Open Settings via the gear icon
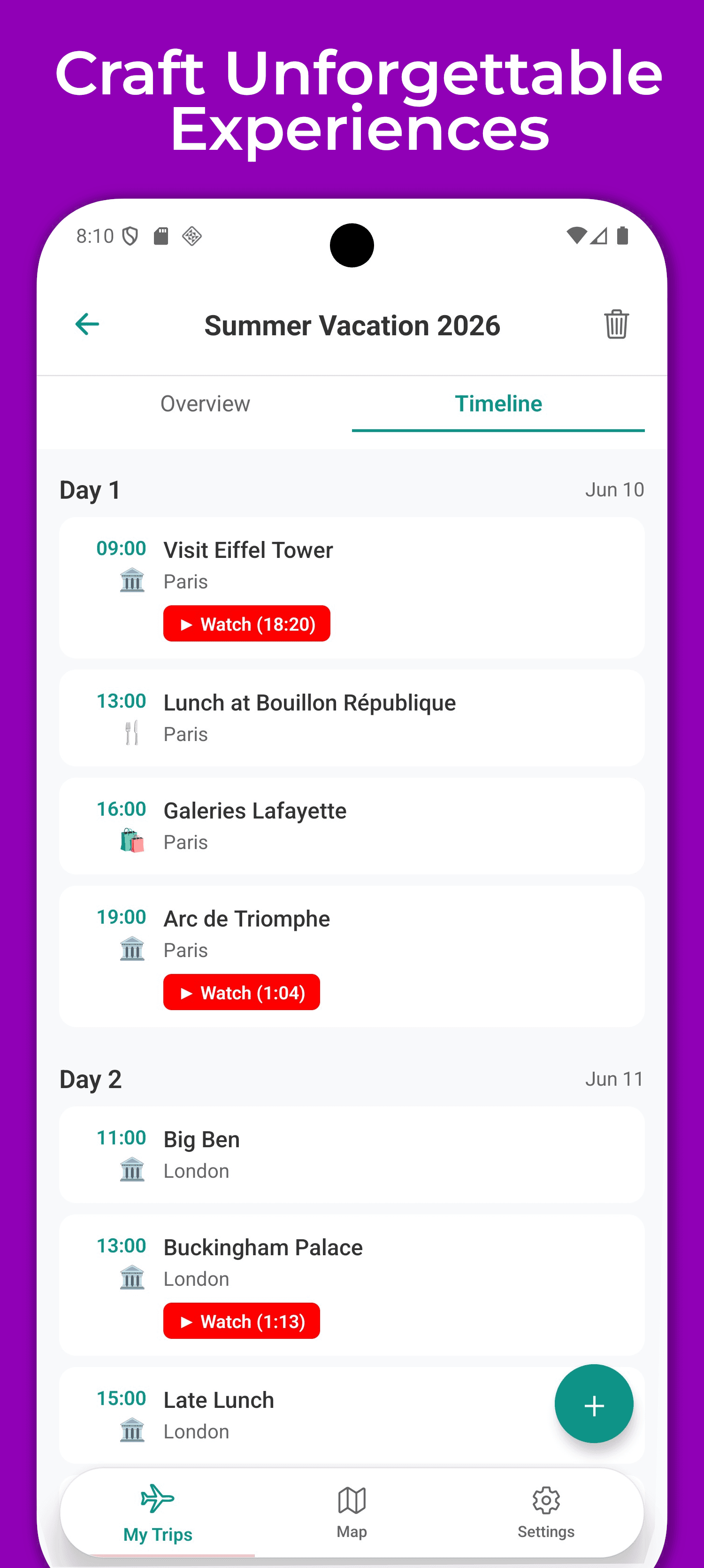The width and height of the screenshot is (704, 1568). [546, 1499]
